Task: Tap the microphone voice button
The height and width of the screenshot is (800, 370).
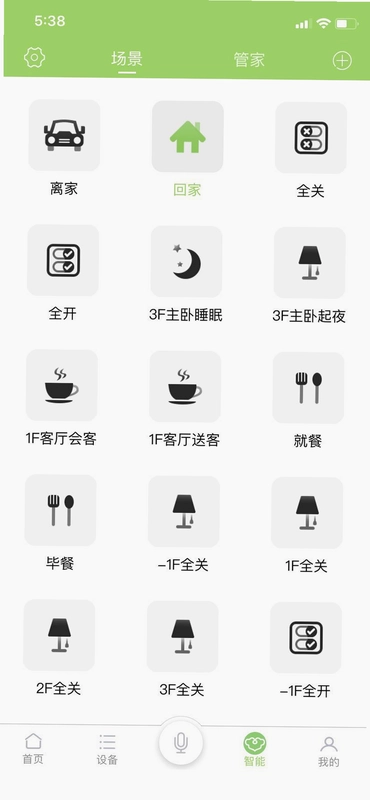Action: click(x=181, y=743)
